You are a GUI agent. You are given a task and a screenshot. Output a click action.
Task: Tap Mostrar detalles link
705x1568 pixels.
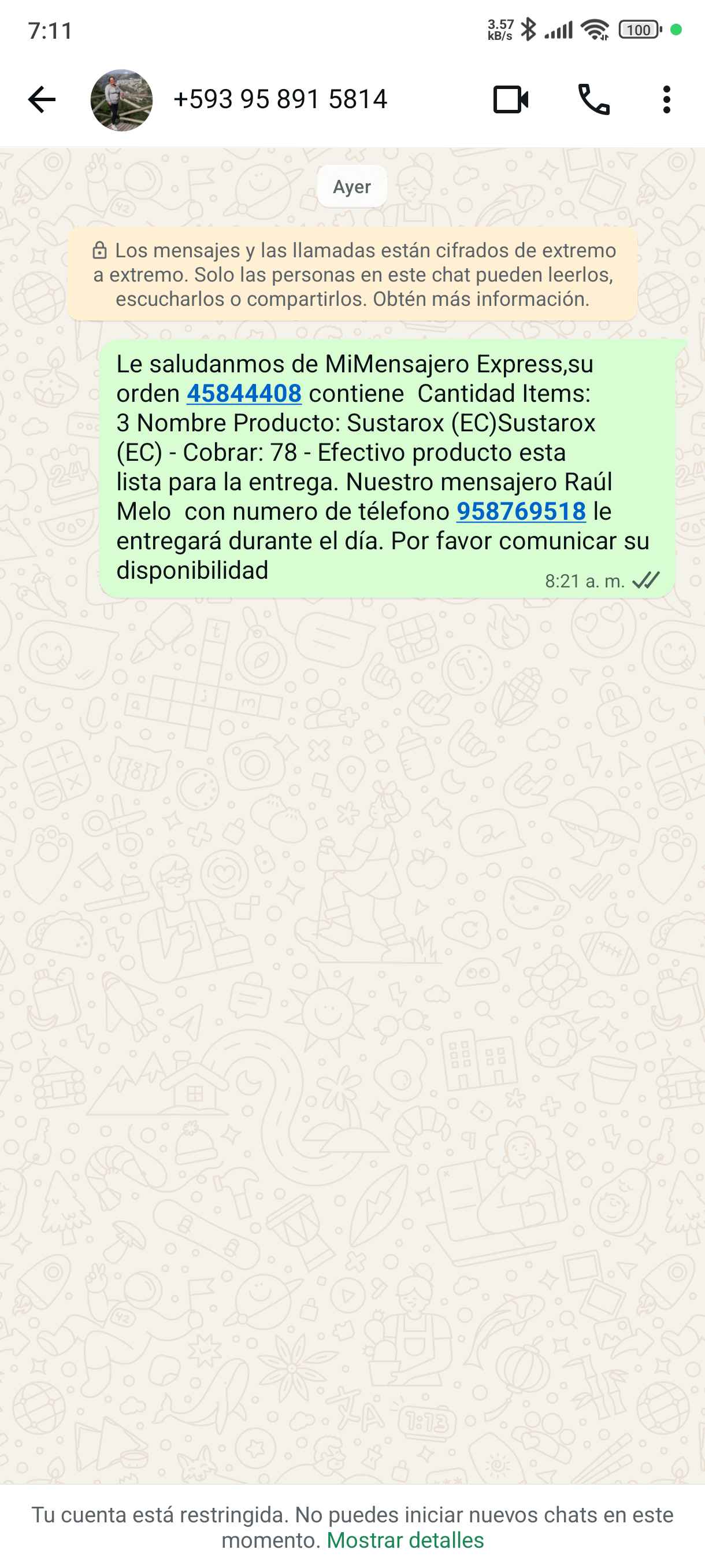pos(405,1541)
